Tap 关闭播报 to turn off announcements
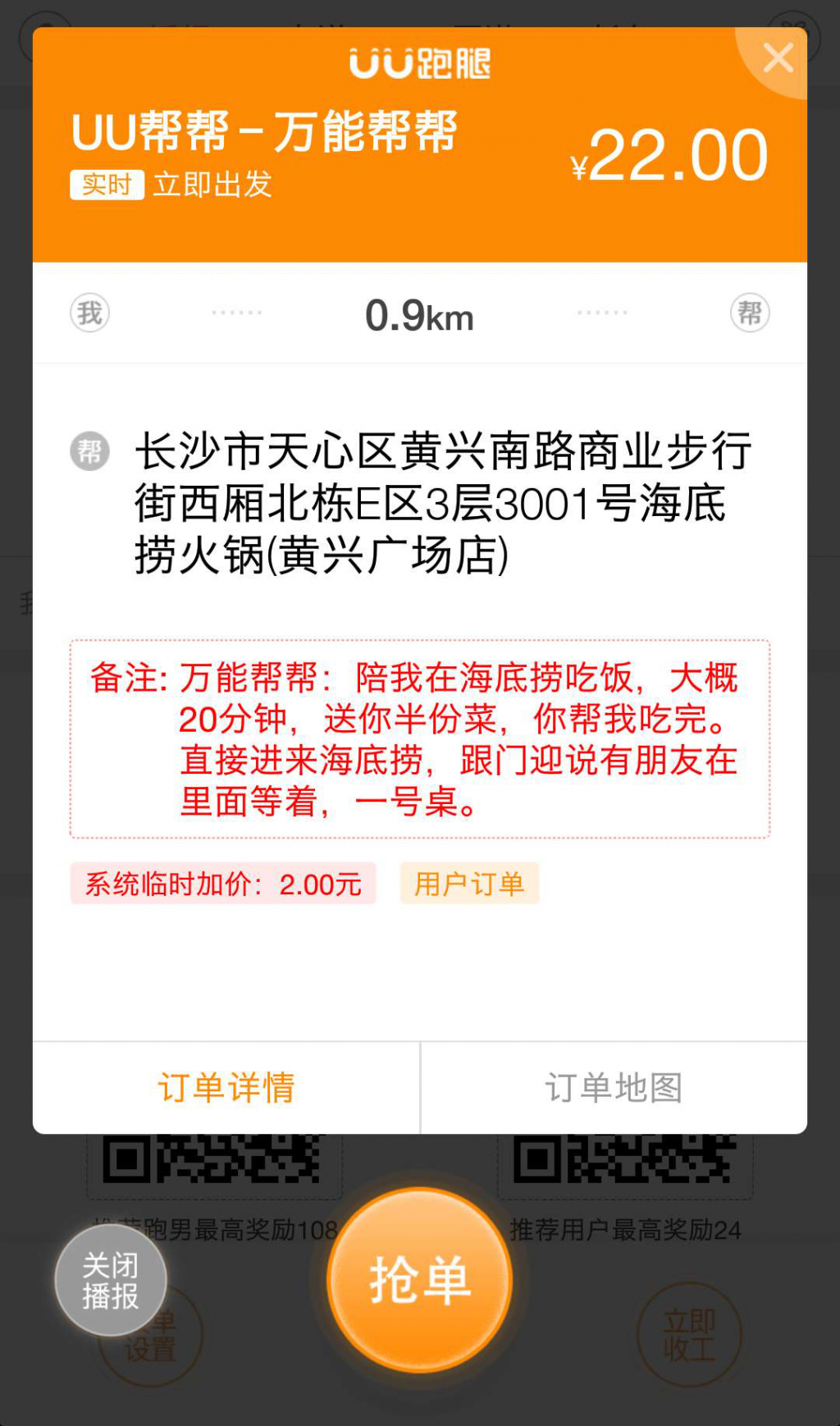Screen dimensions: 840x1426 (111, 1281)
